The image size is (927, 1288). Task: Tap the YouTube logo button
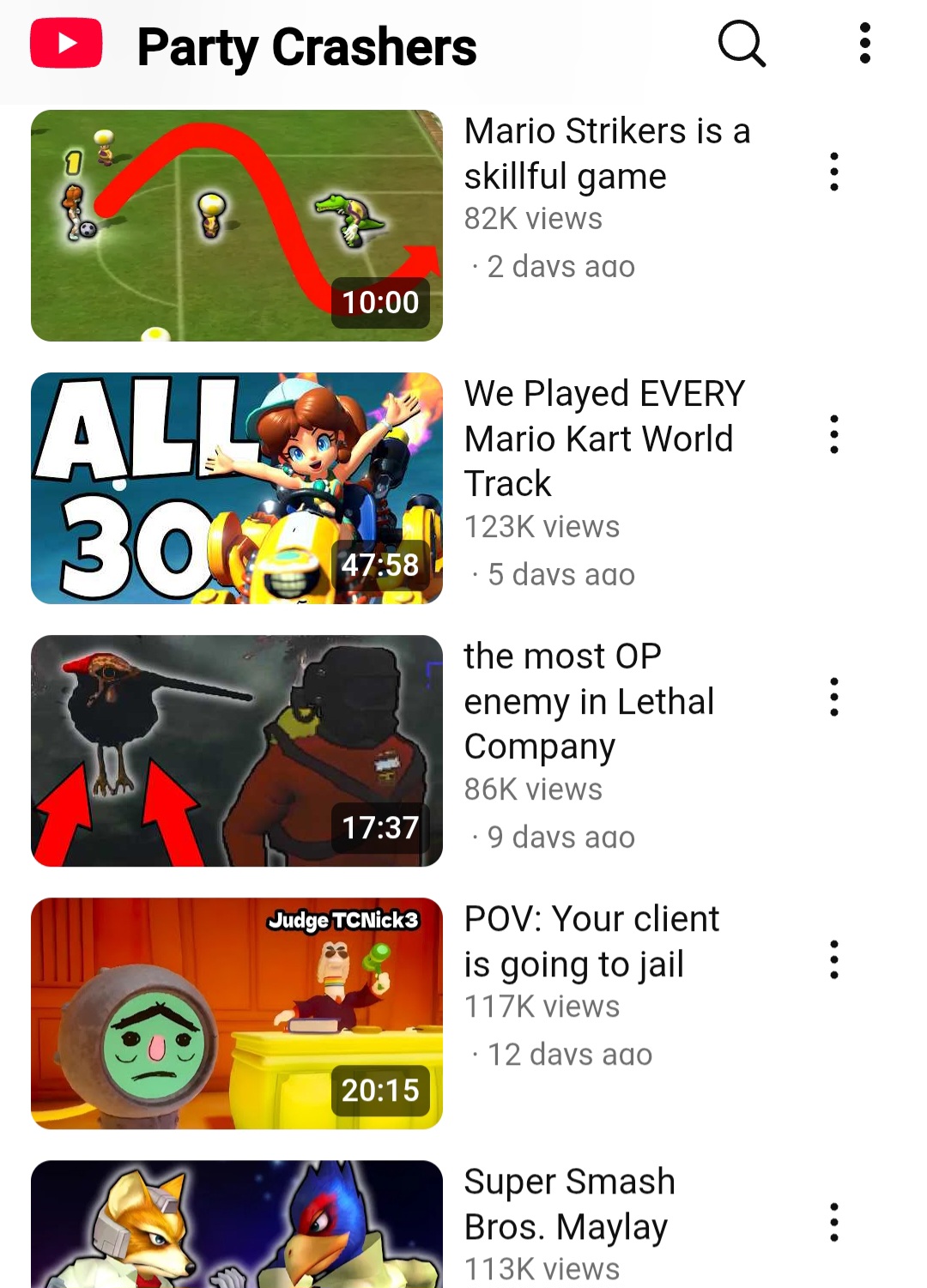pyautogui.click(x=66, y=43)
